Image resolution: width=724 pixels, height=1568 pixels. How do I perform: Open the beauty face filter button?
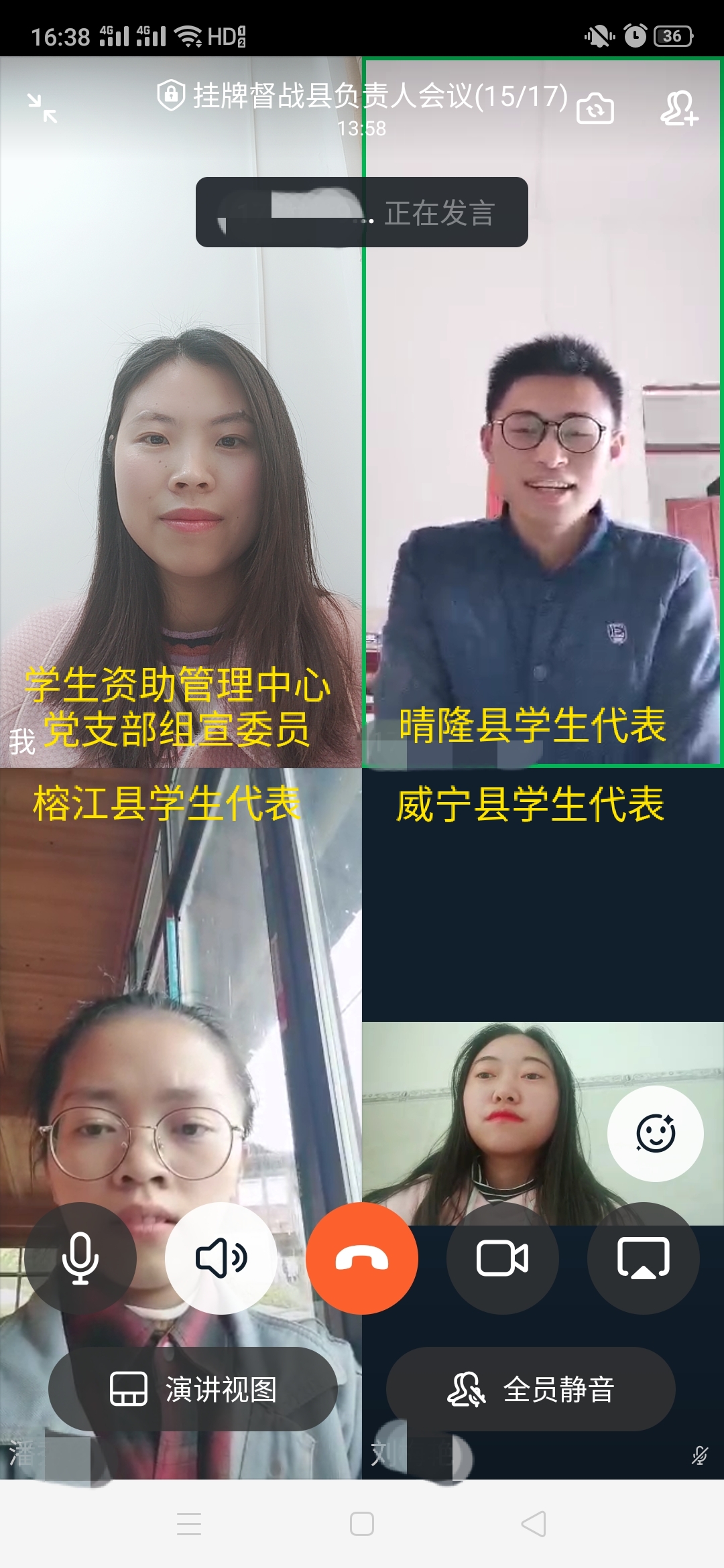(x=655, y=1134)
